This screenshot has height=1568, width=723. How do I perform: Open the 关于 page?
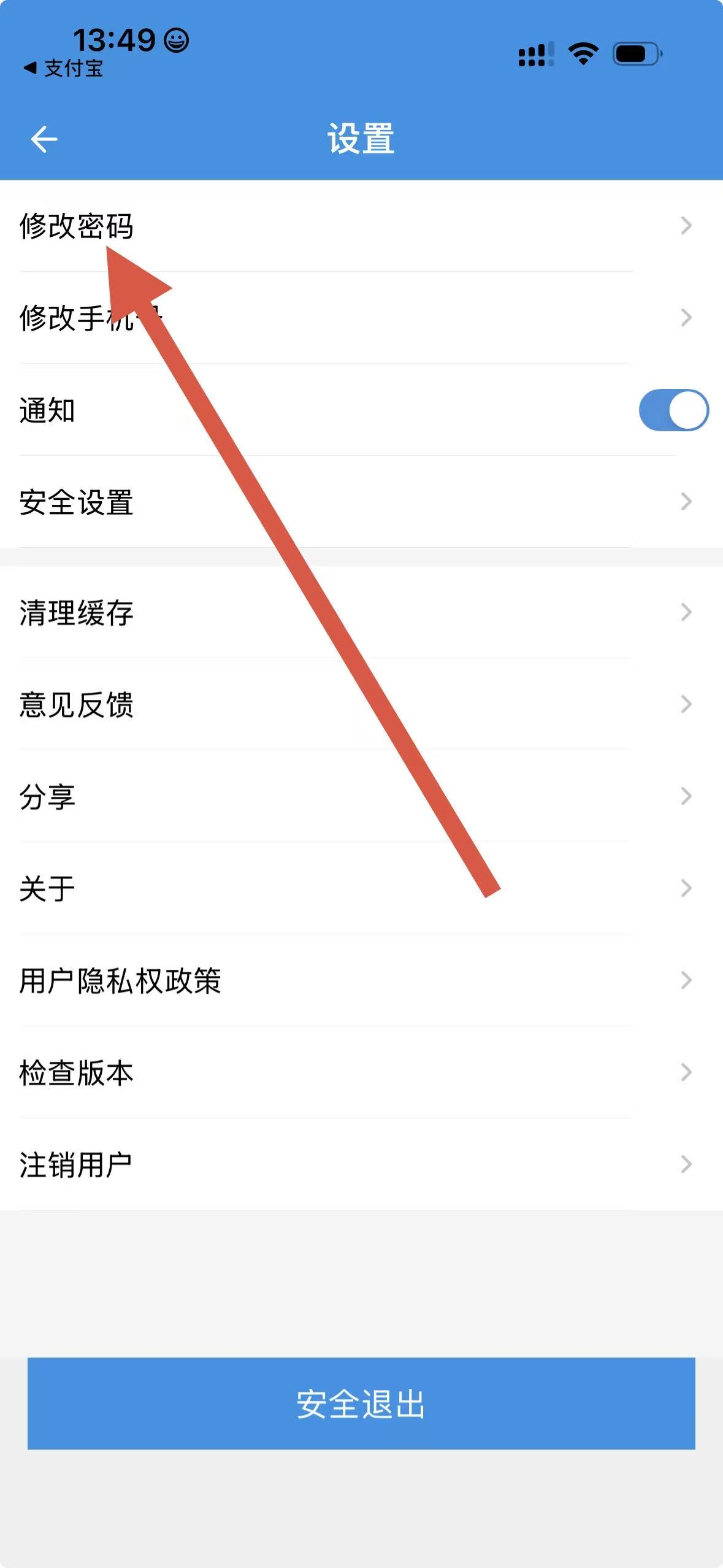[x=356, y=888]
